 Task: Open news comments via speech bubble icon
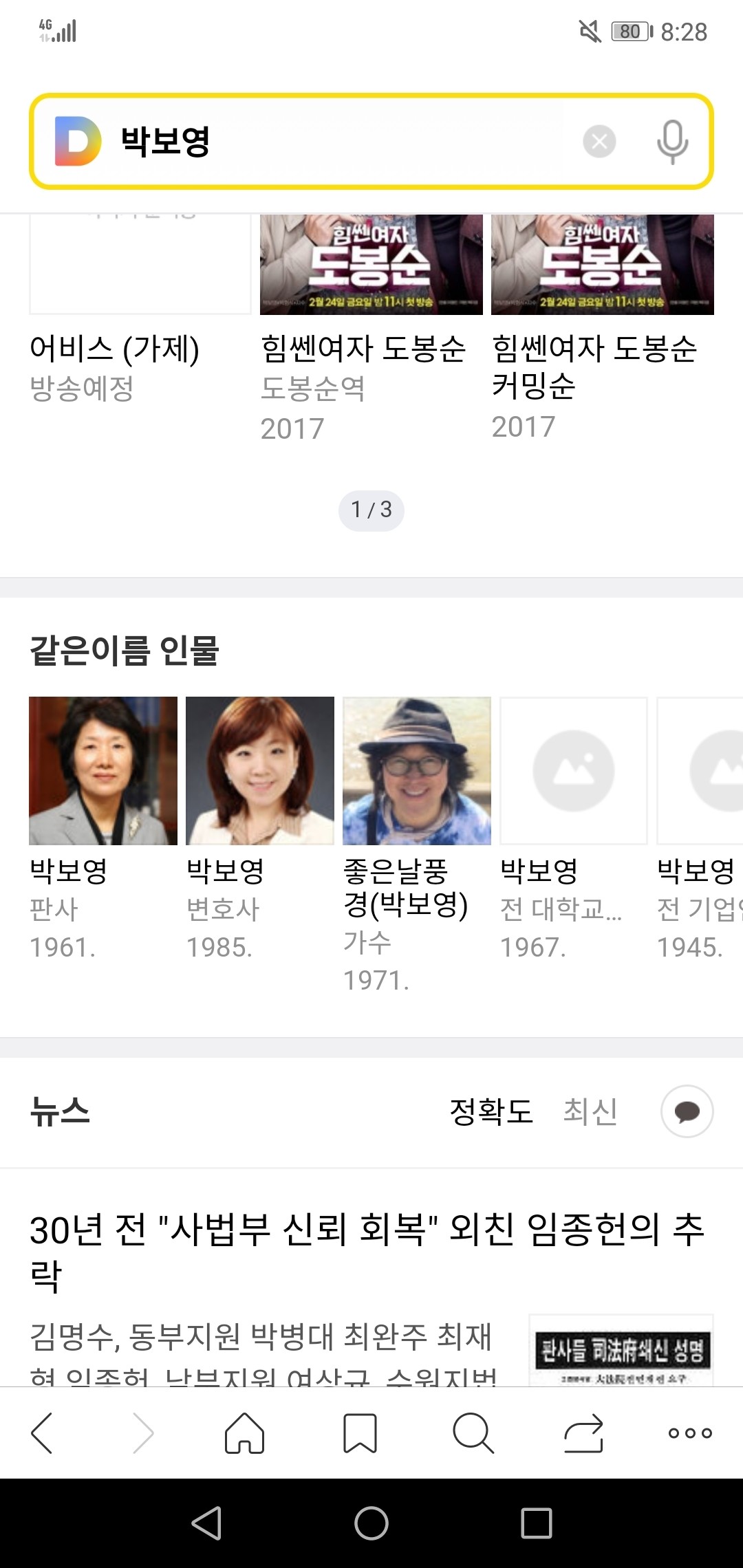pos(685,1112)
